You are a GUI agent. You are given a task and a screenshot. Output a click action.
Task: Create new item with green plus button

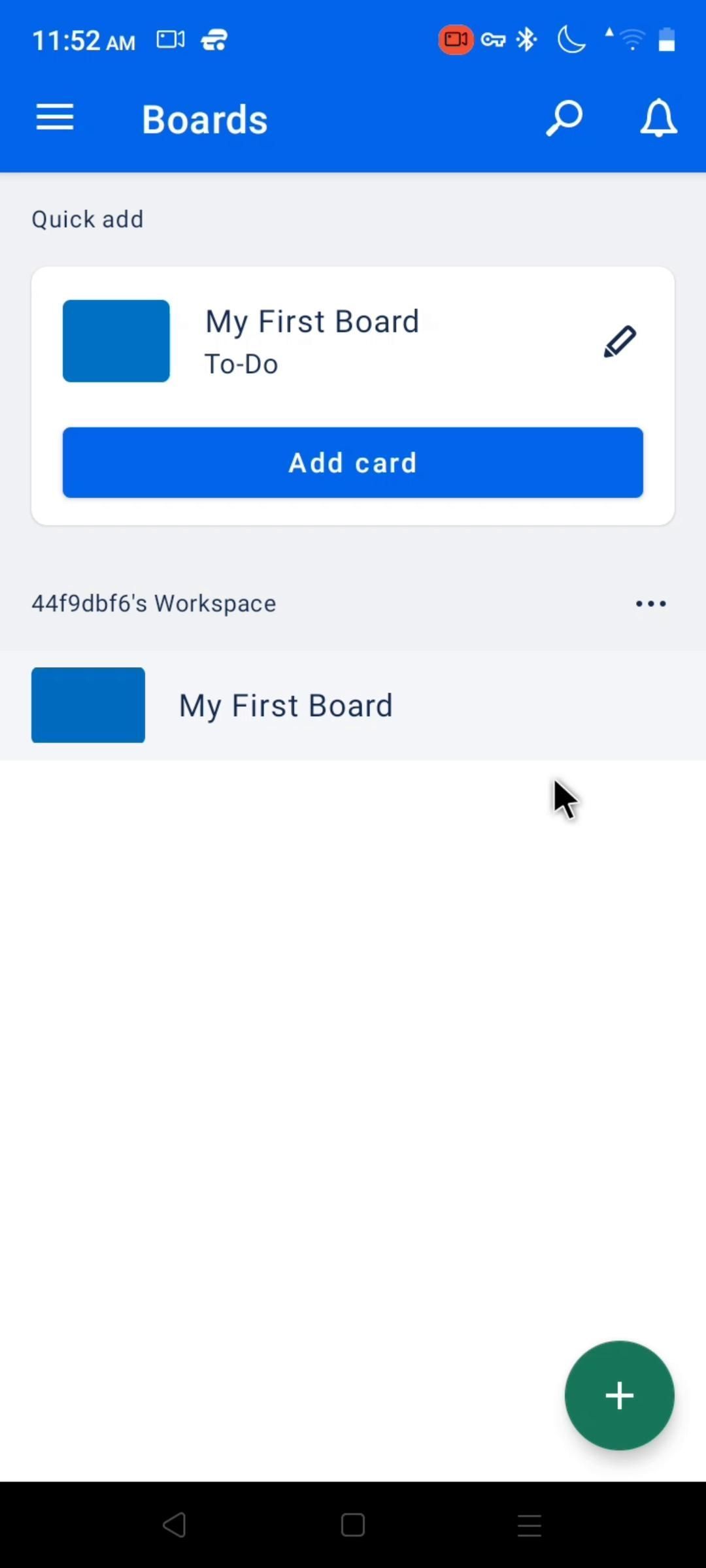tap(619, 1396)
